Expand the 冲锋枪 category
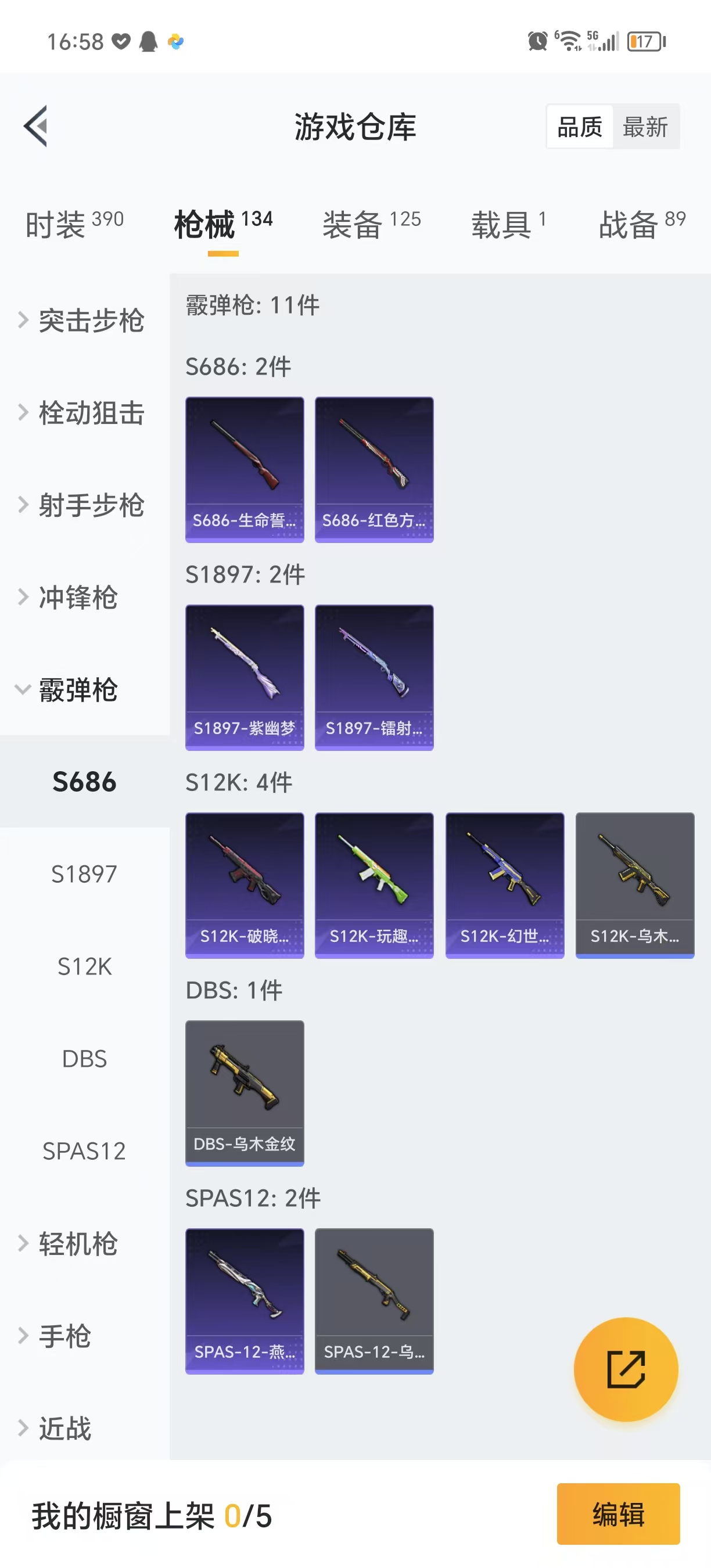Viewport: 711px width, 1568px height. 78,597
